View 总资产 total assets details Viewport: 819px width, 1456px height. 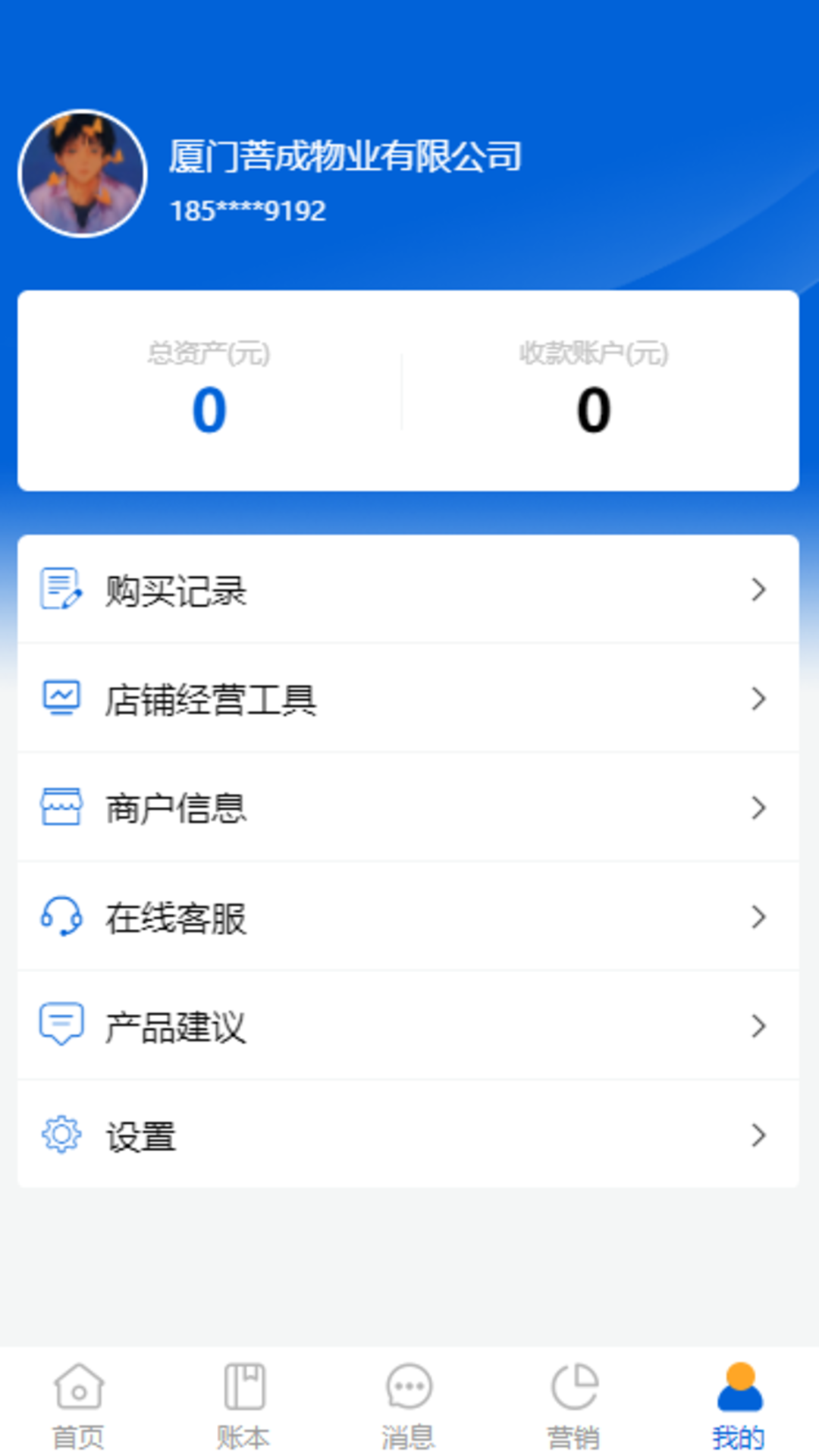coord(209,392)
